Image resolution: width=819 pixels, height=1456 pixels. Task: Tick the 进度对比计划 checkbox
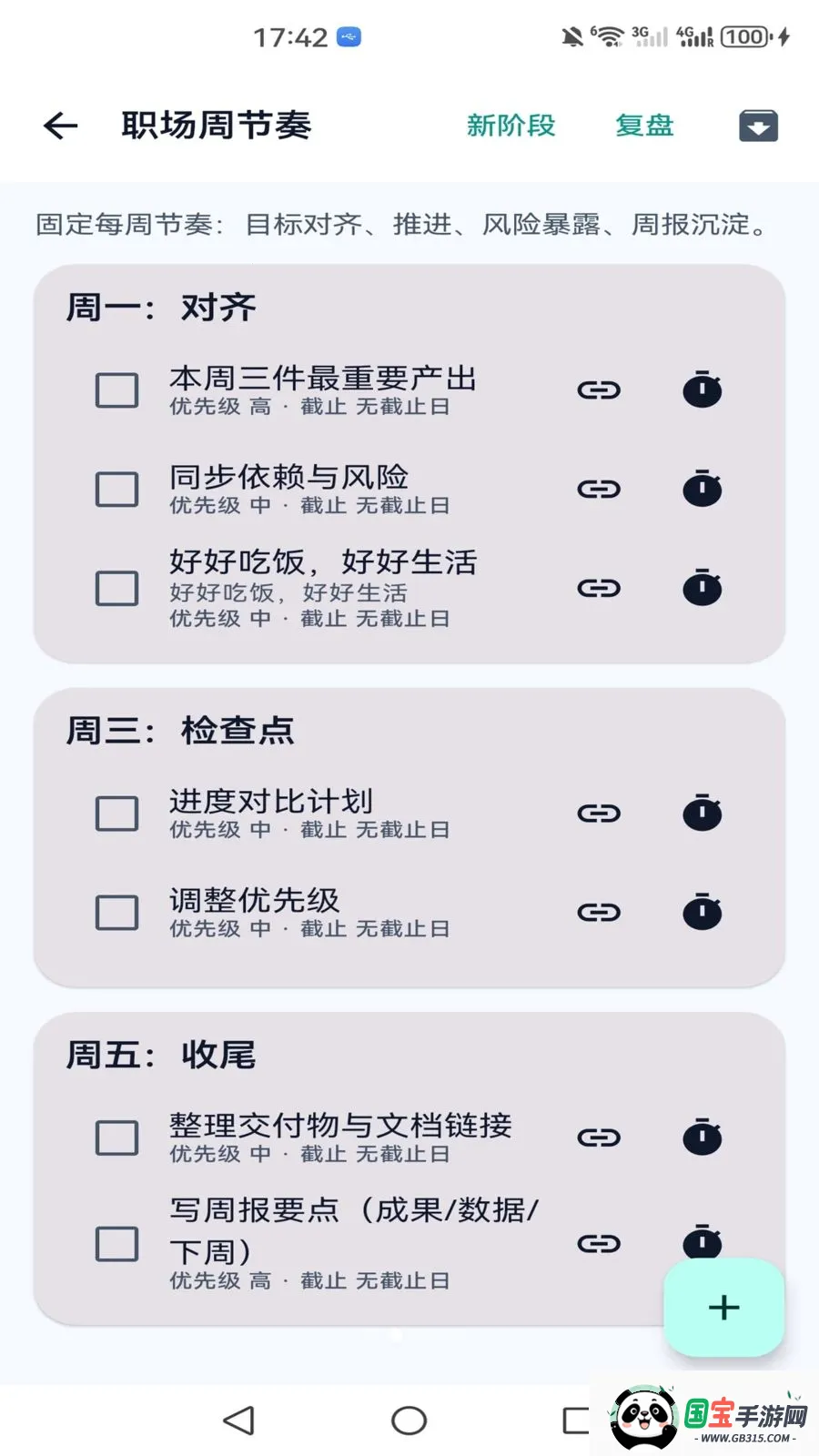[117, 814]
